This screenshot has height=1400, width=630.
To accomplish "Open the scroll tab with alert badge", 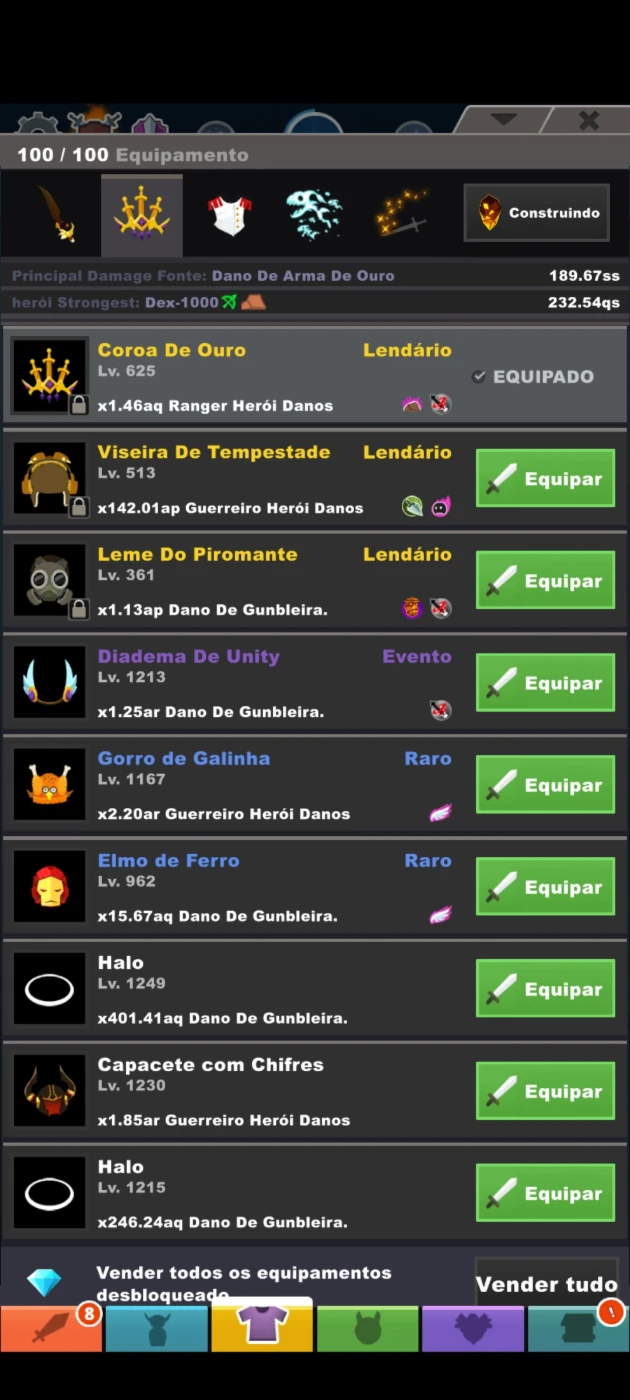I will 579,1329.
